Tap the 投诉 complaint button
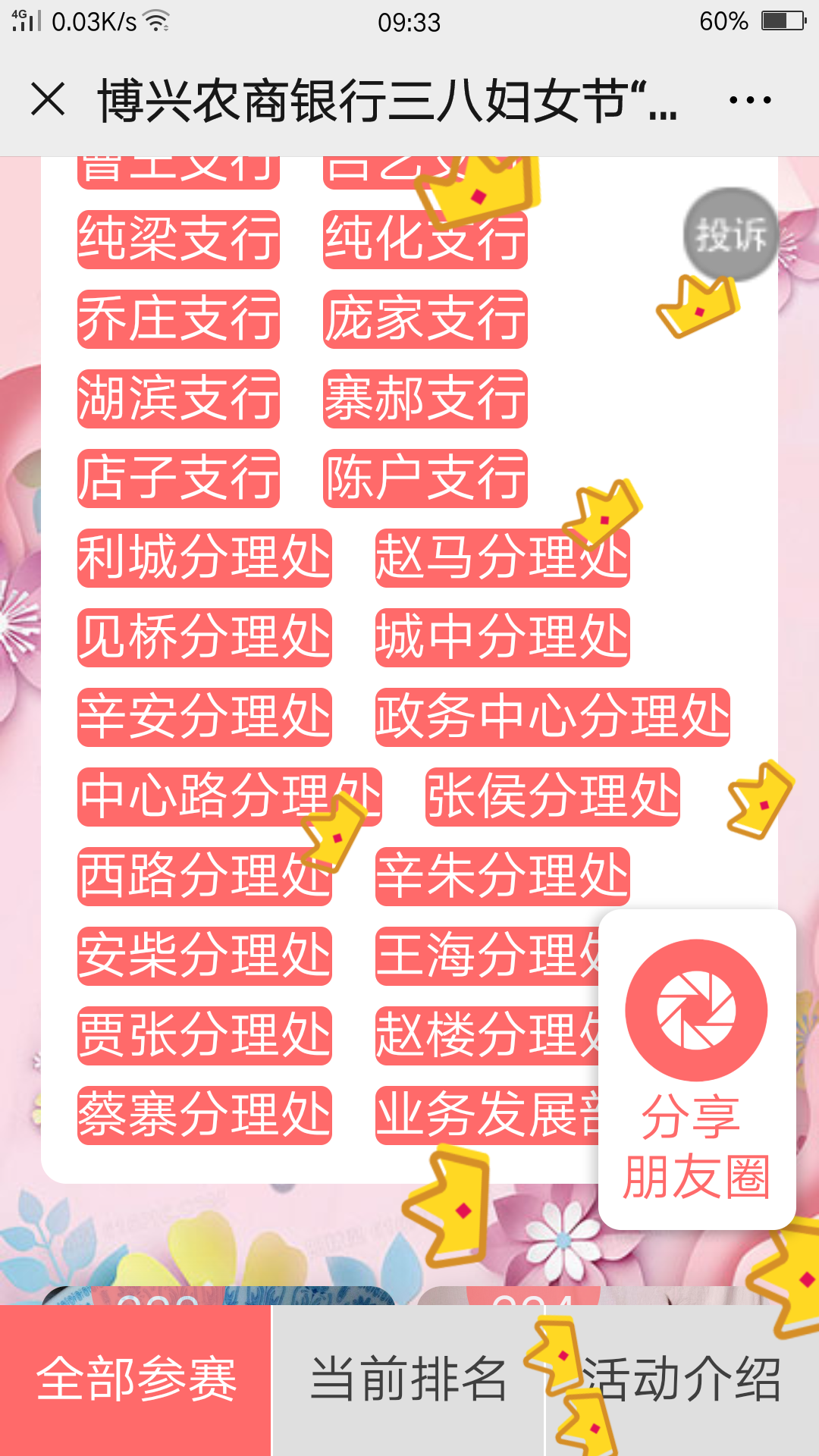 (730, 235)
